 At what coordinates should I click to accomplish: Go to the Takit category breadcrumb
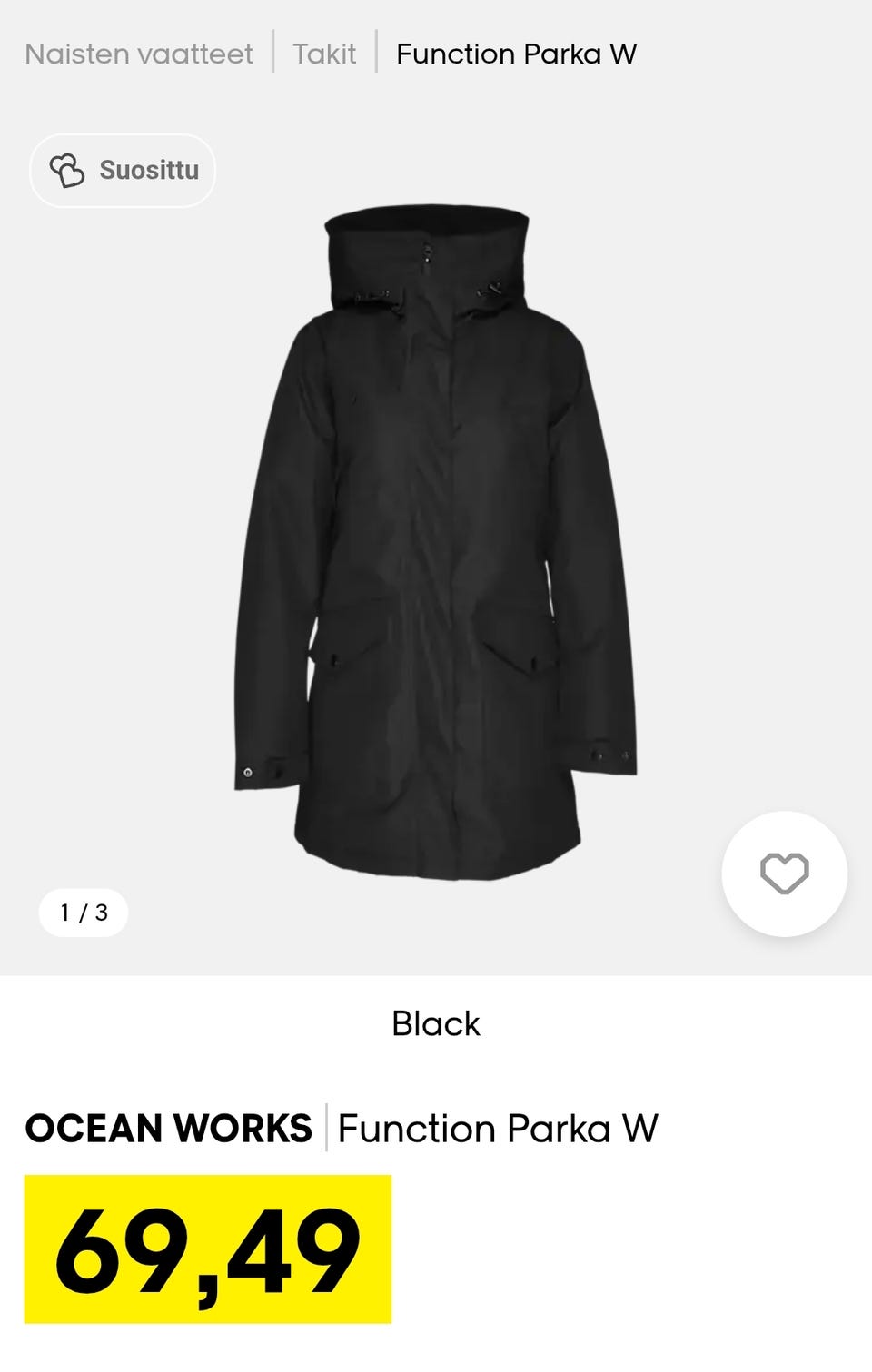coord(324,54)
